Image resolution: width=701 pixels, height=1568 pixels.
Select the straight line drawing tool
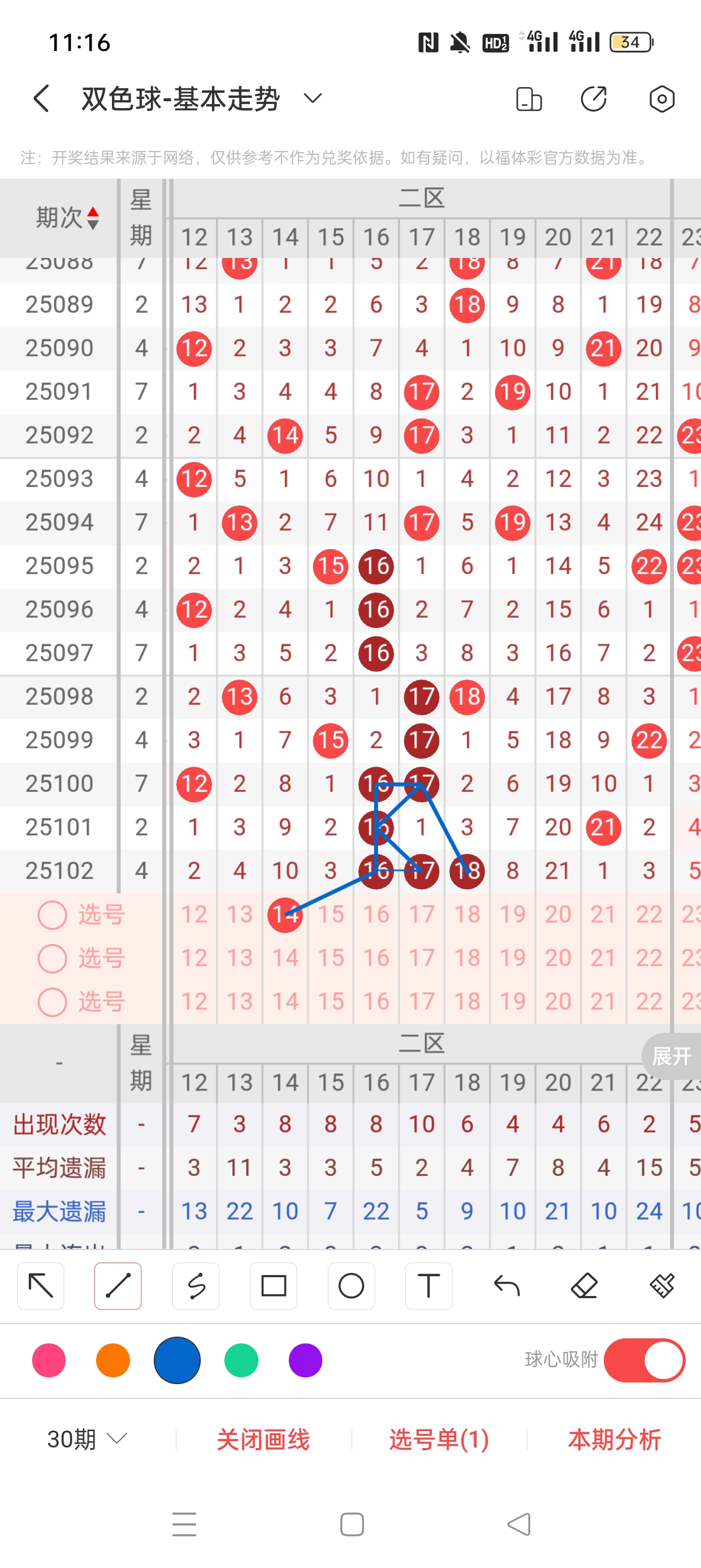click(118, 1286)
